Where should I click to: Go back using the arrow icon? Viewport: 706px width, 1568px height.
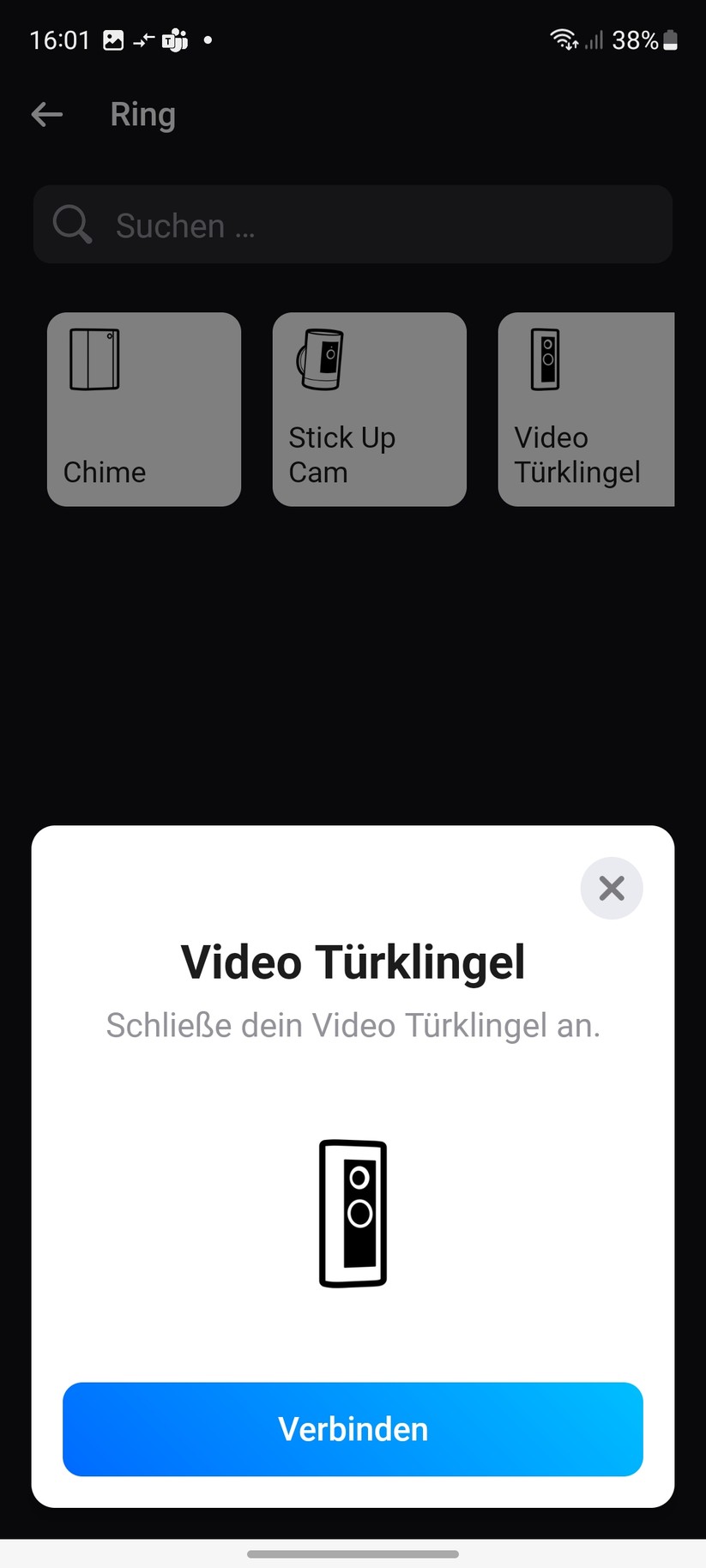point(46,114)
